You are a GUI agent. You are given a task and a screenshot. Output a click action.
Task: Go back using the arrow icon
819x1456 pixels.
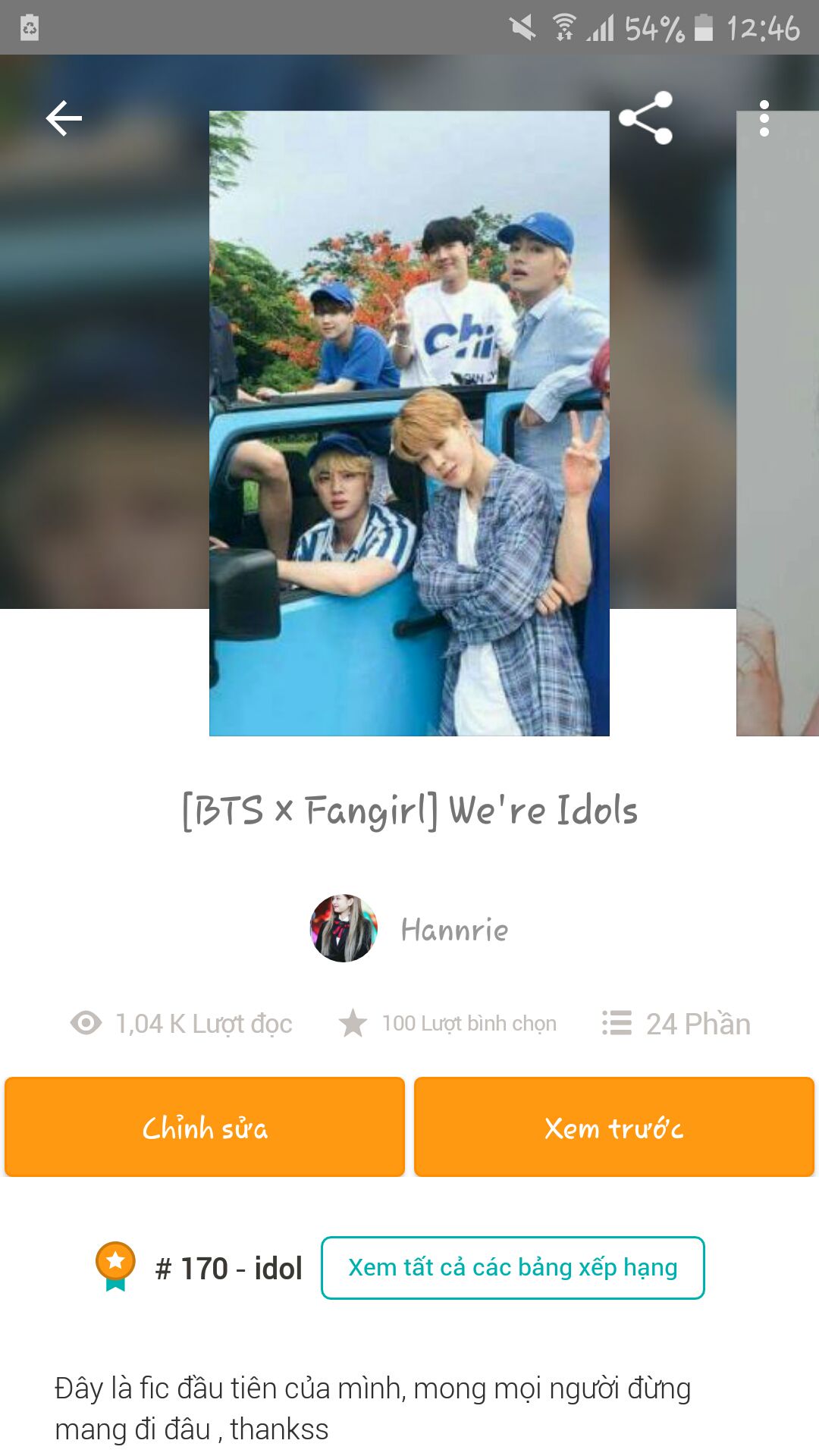(64, 118)
